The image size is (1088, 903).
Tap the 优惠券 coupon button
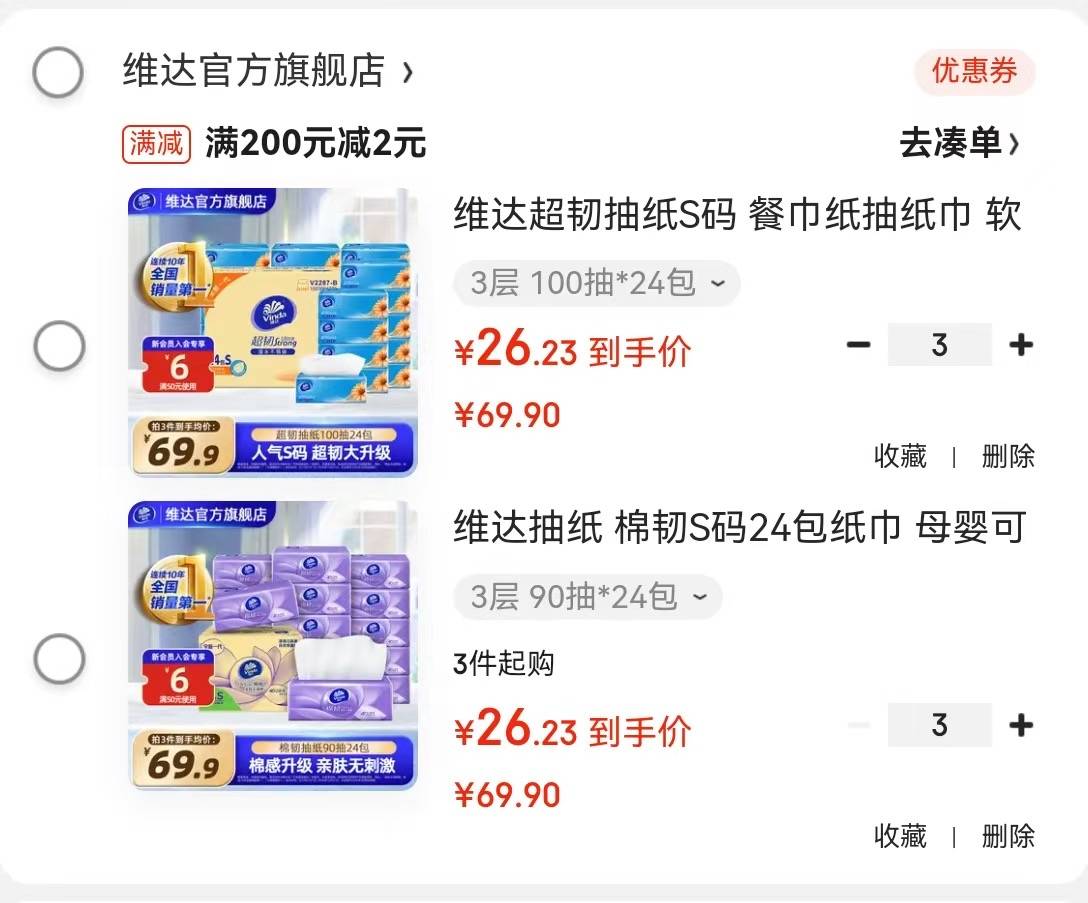coord(974,71)
